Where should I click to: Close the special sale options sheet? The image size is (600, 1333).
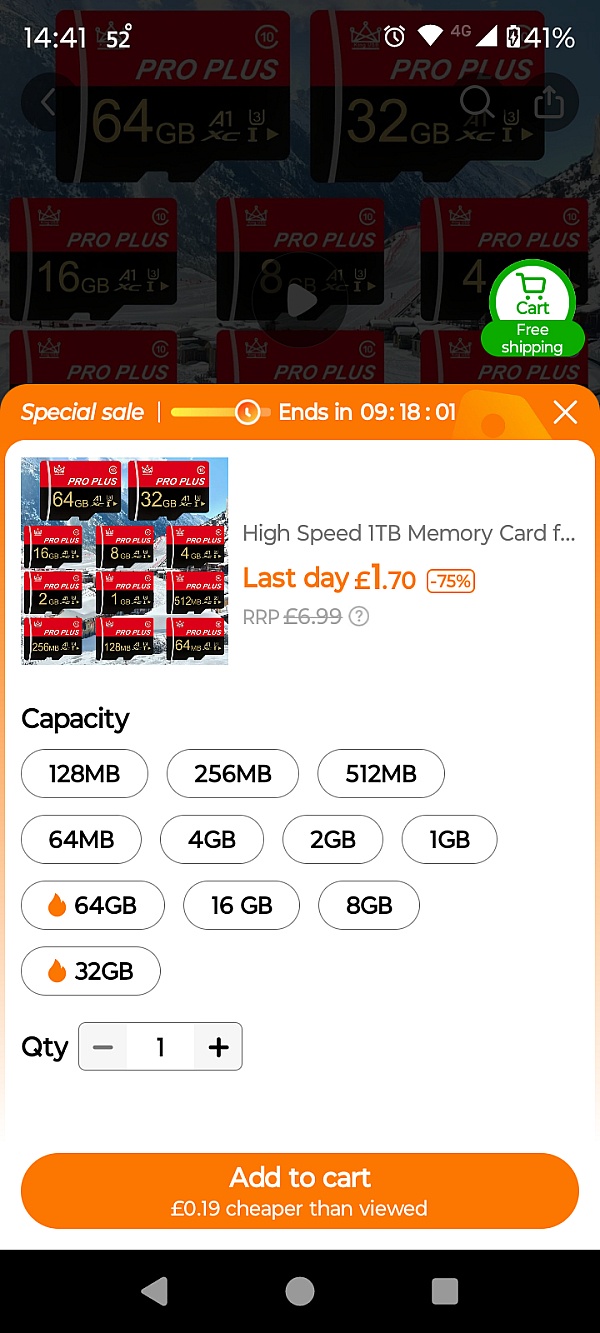[x=565, y=412]
